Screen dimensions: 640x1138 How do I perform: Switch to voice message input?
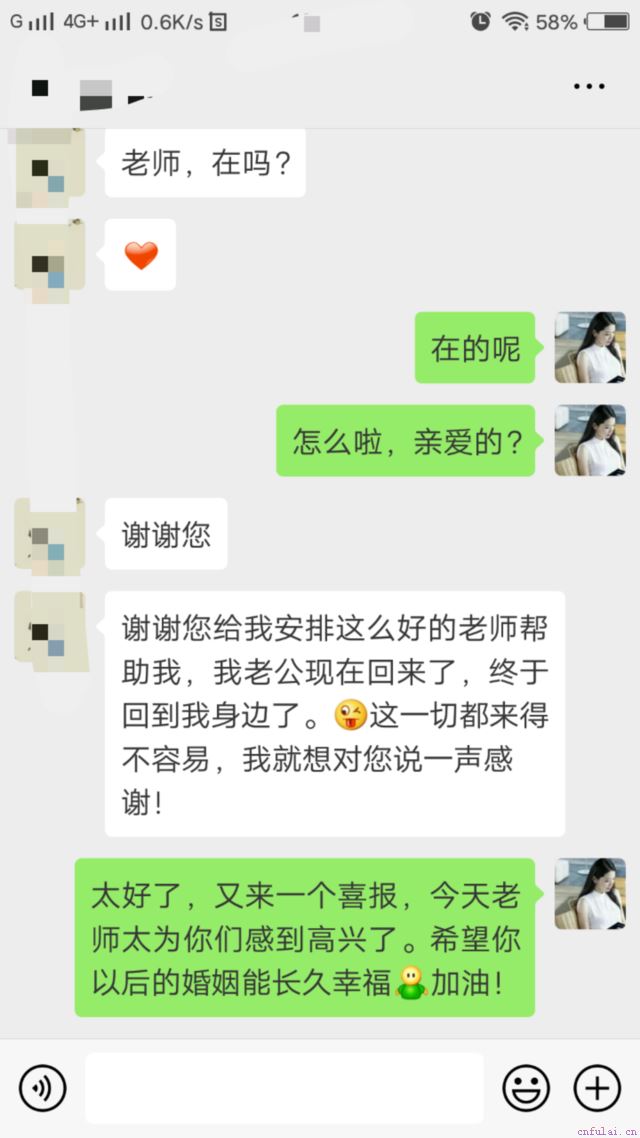pyautogui.click(x=42, y=1088)
